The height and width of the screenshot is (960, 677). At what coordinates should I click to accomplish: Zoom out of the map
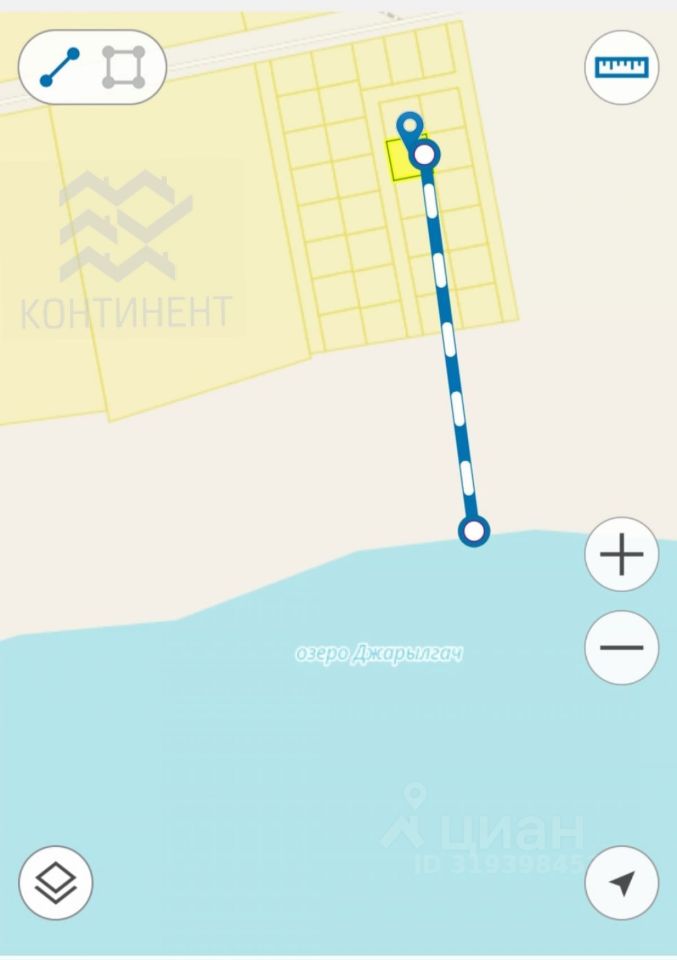pos(621,647)
